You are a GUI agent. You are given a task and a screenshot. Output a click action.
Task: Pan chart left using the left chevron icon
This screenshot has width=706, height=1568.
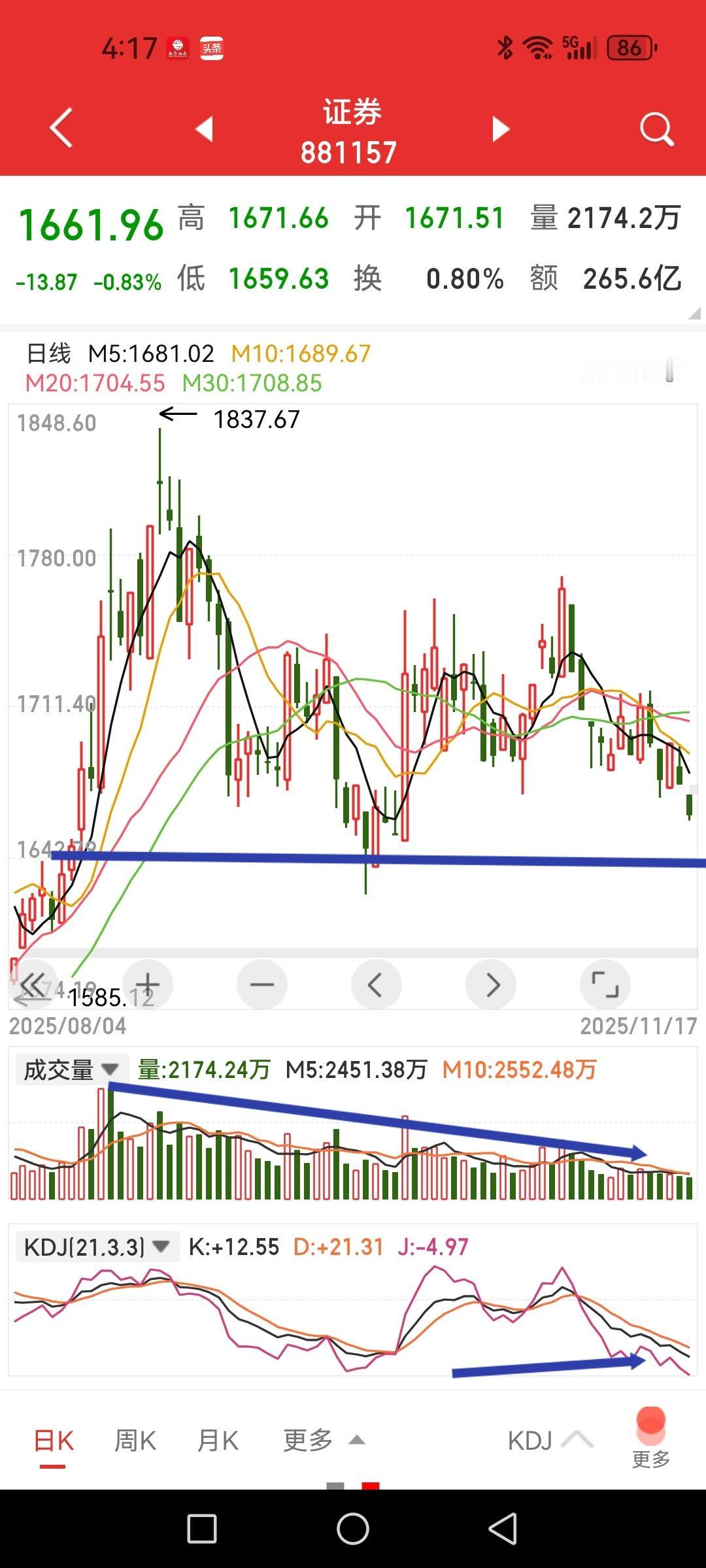tap(377, 985)
